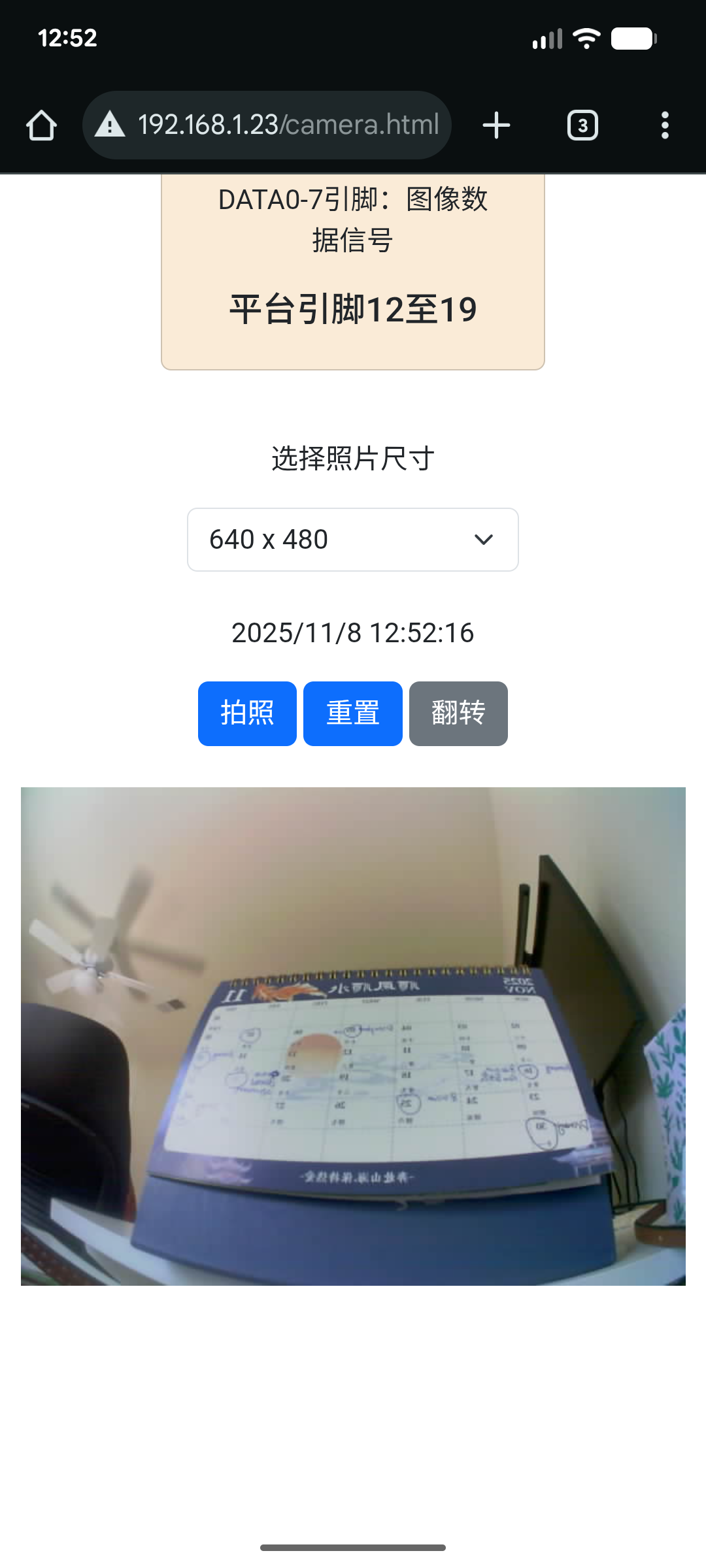The width and height of the screenshot is (706, 1568).
Task: Take a photo with the 拍照 button
Action: 247,713
